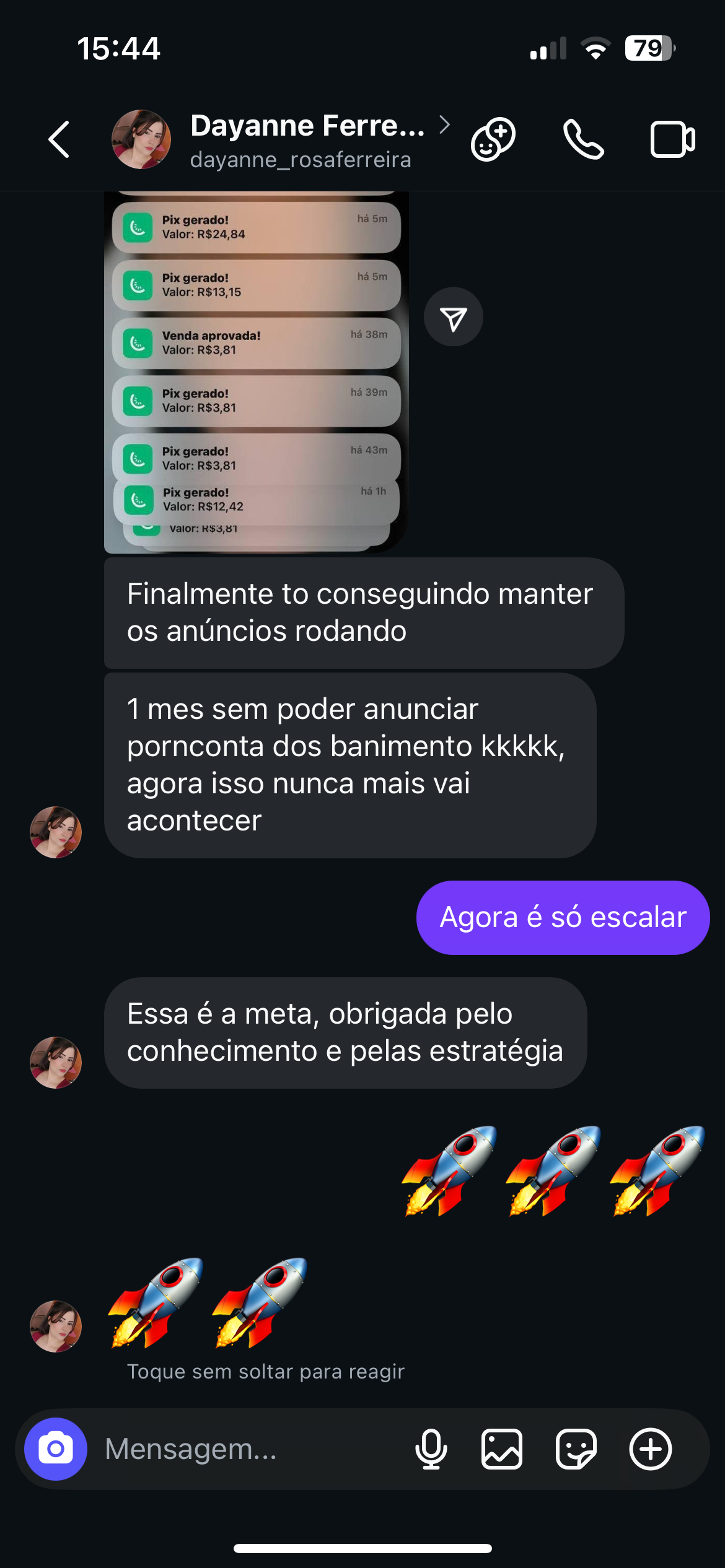Screen dimensions: 725x1568
Task: Open the shared Pix notifications image
Action: click(256, 372)
